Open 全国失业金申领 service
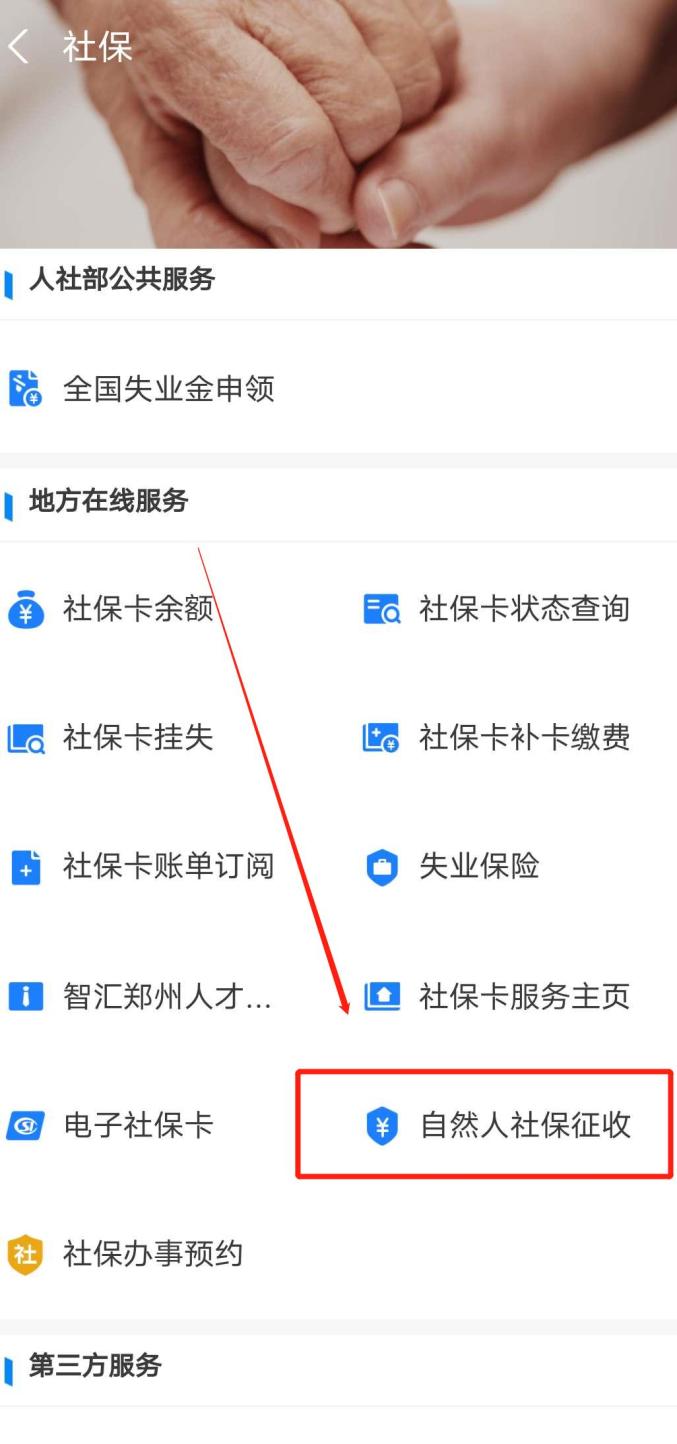The height and width of the screenshot is (1444, 677). [141, 388]
